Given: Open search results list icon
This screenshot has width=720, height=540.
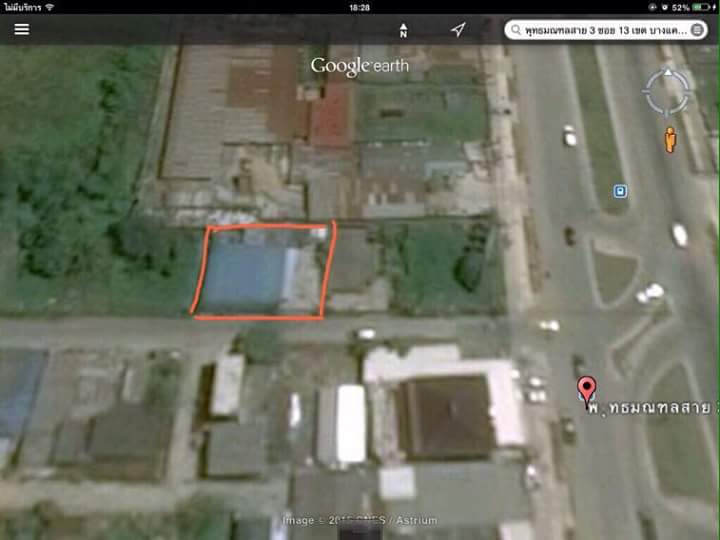Looking at the screenshot, I should tap(697, 30).
